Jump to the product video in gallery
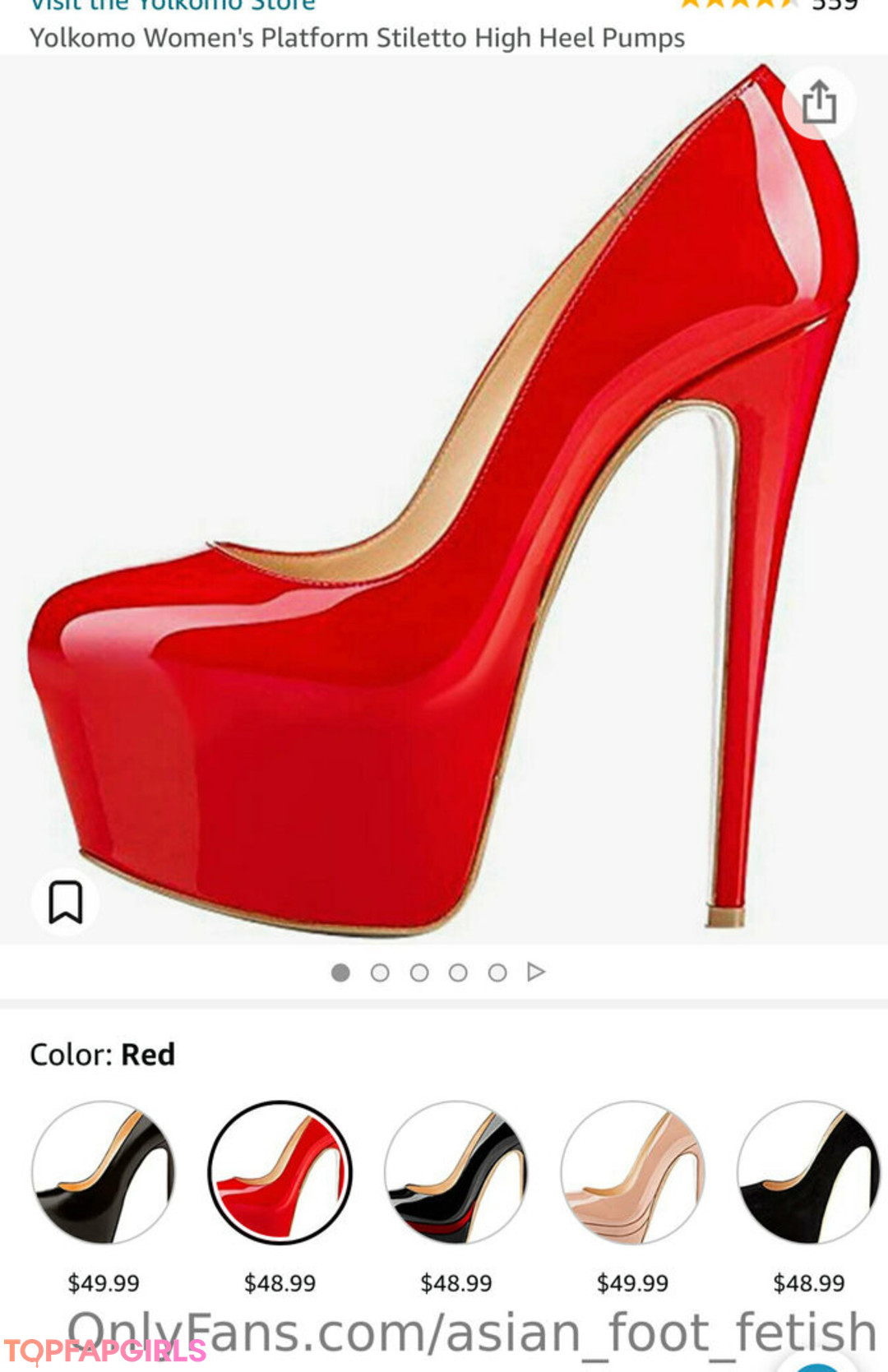Viewport: 888px width, 1372px height. tap(536, 972)
